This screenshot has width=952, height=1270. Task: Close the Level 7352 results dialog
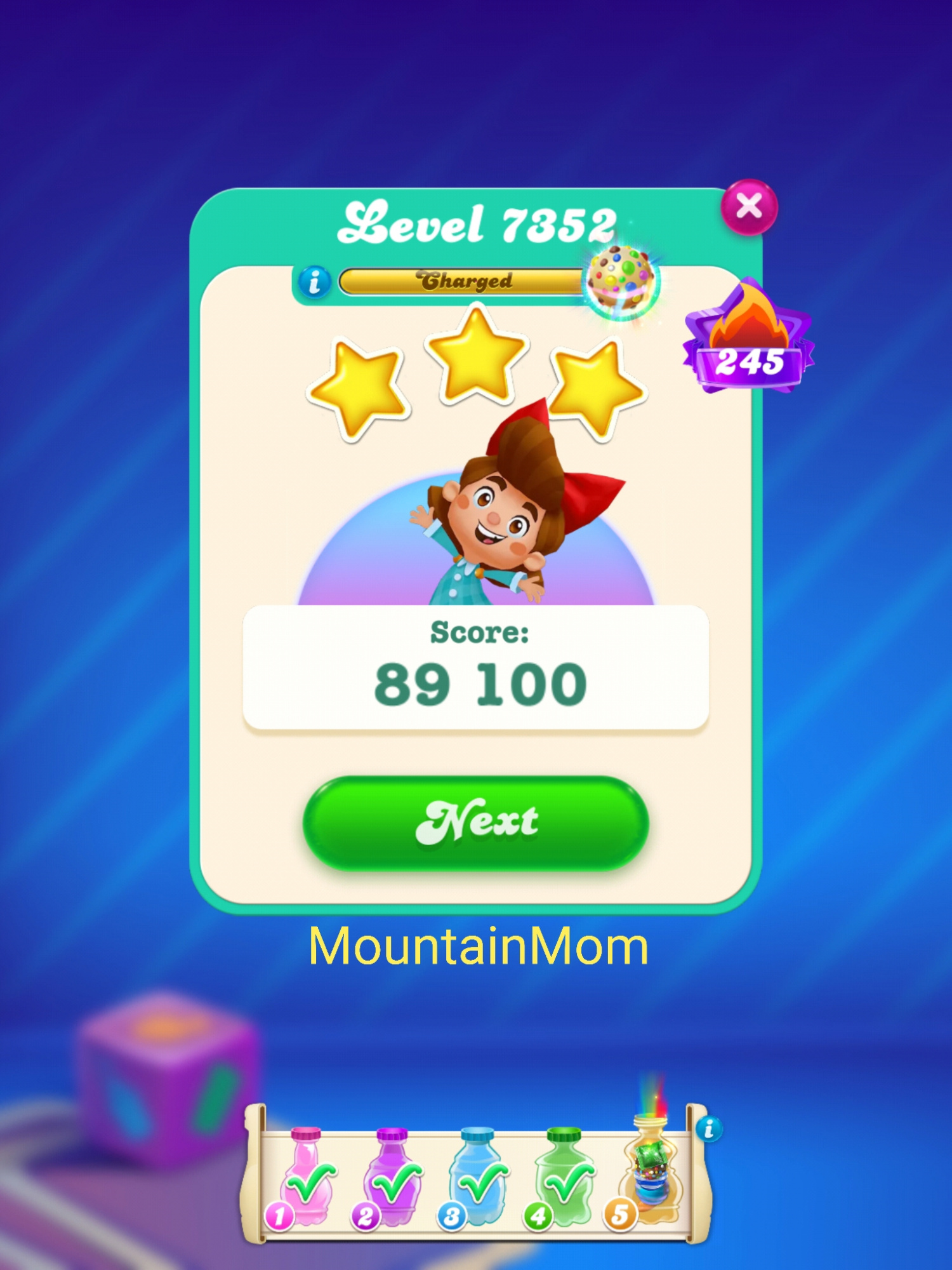[x=749, y=207]
